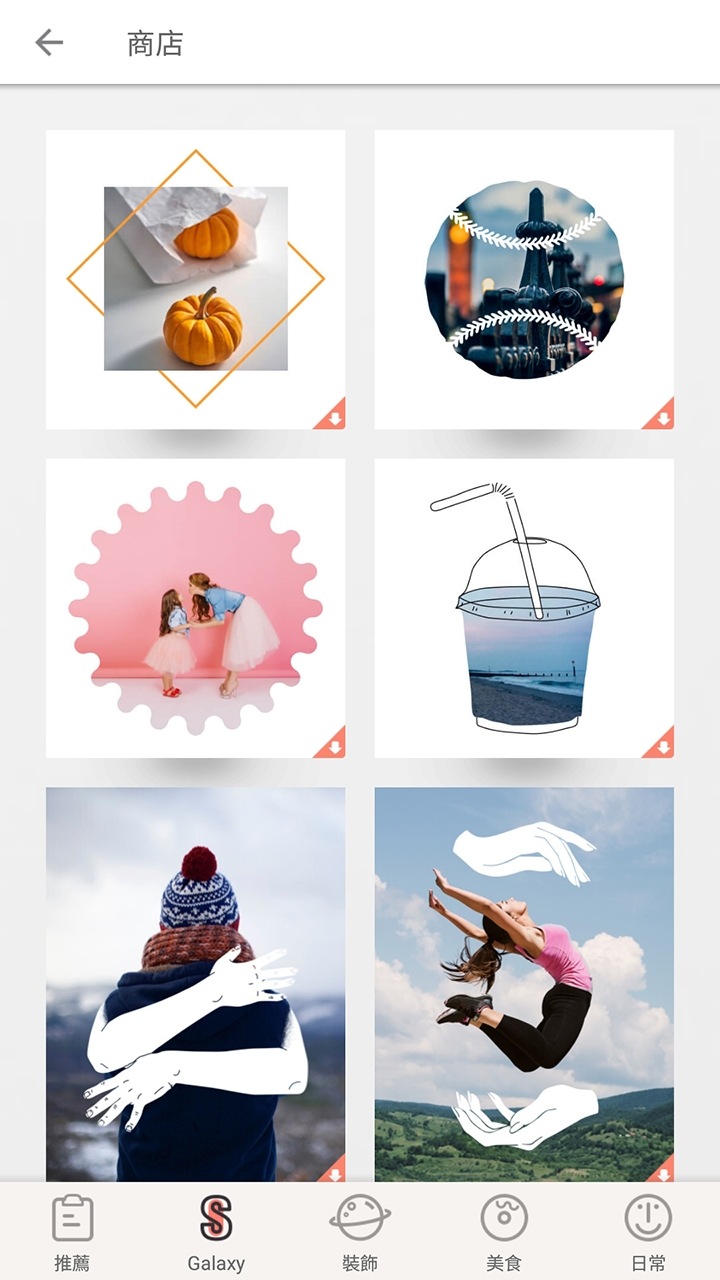720x1280 pixels.
Task: Select the drink cup with straw frame
Action: click(x=524, y=608)
